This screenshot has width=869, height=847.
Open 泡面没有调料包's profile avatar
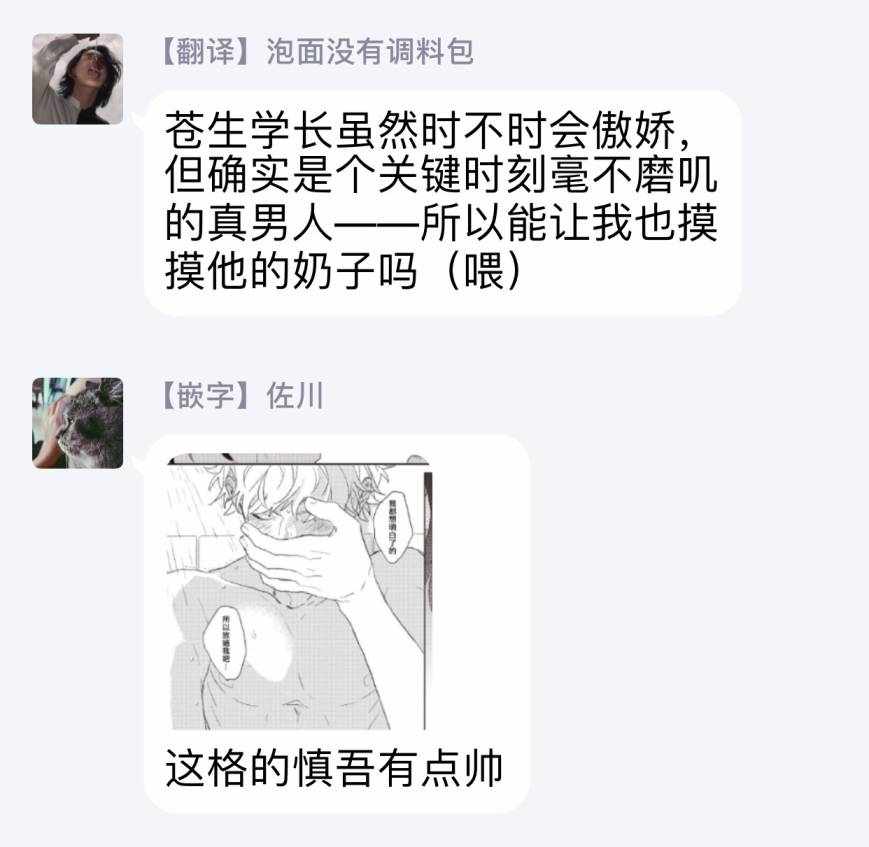click(x=77, y=79)
